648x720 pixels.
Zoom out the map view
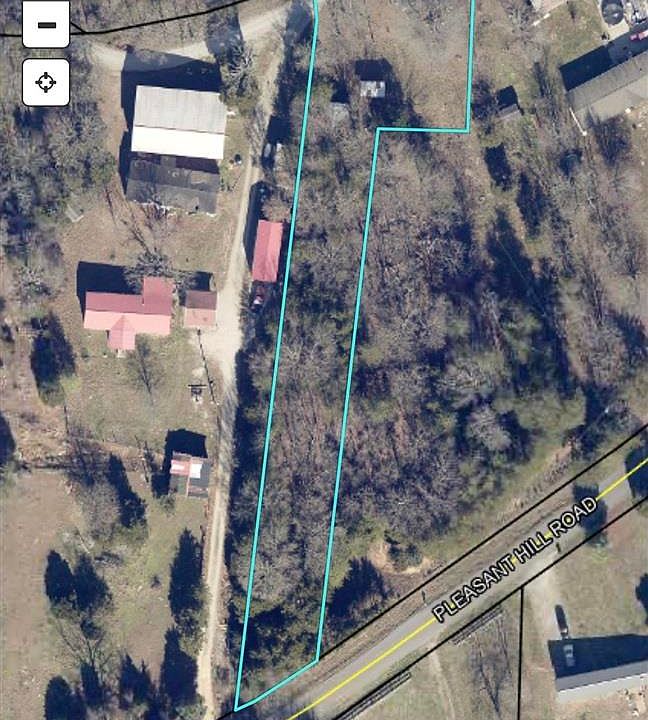(46, 23)
